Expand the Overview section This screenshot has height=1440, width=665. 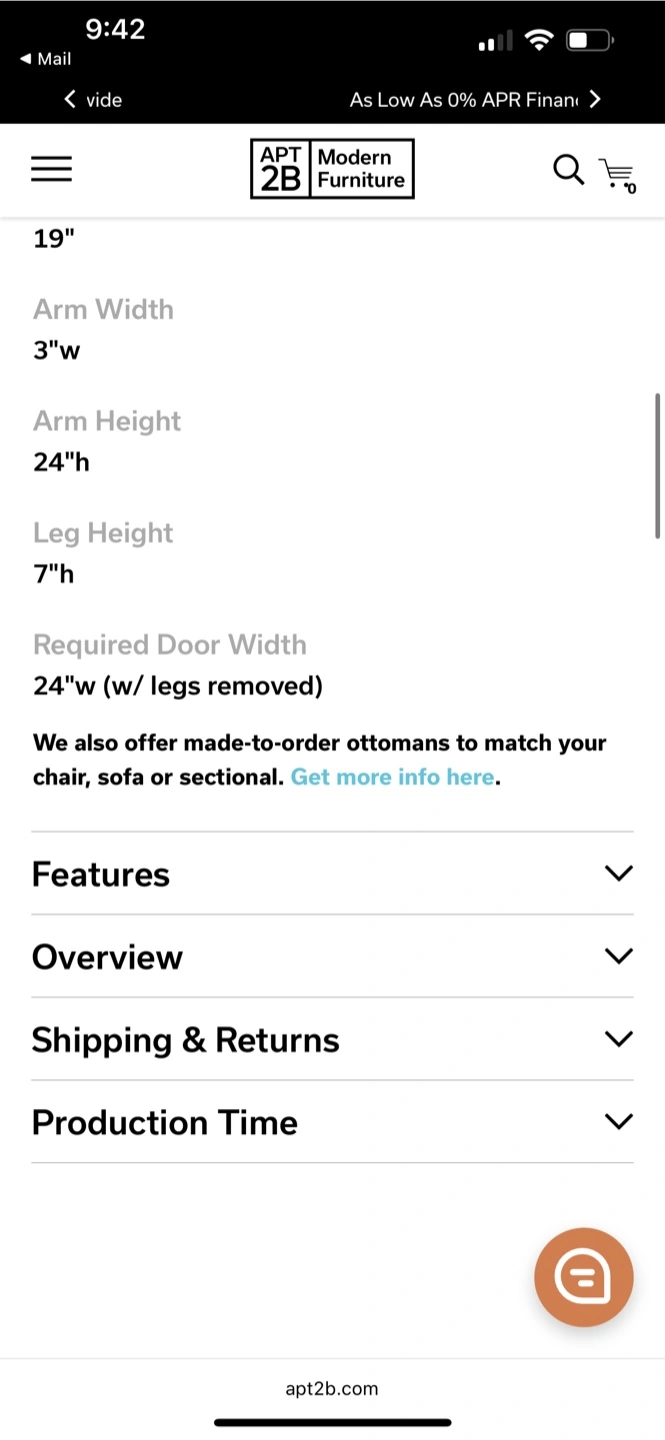332,957
